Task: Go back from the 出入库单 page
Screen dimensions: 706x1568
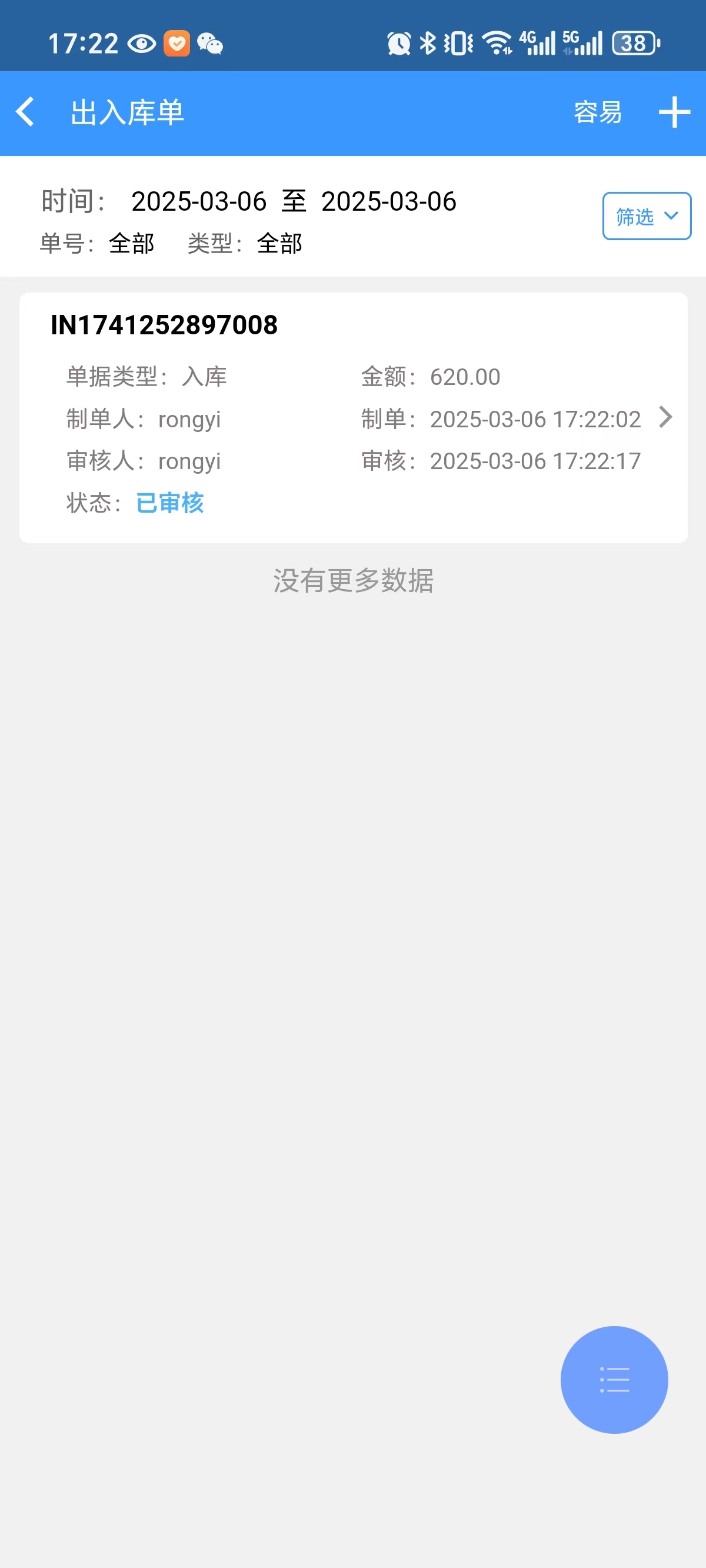Action: click(25, 112)
